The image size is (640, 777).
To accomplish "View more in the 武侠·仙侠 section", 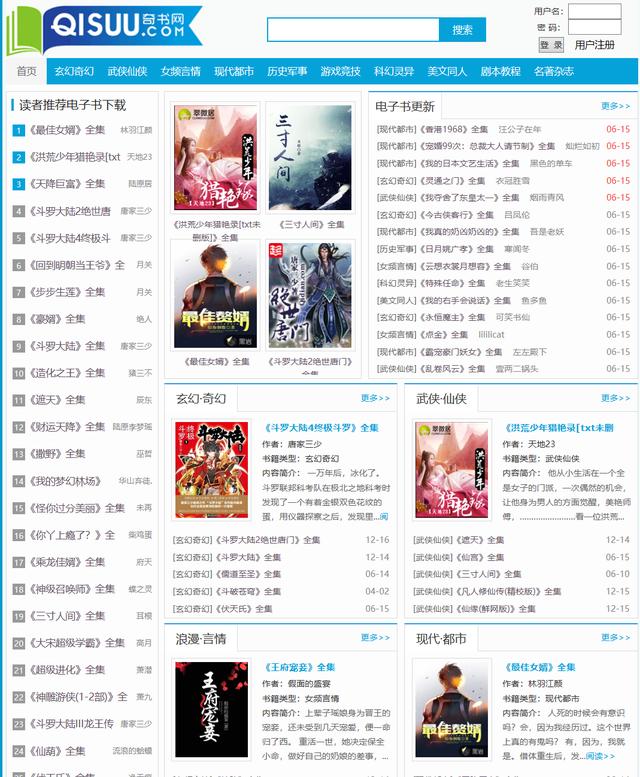I will [x=615, y=398].
